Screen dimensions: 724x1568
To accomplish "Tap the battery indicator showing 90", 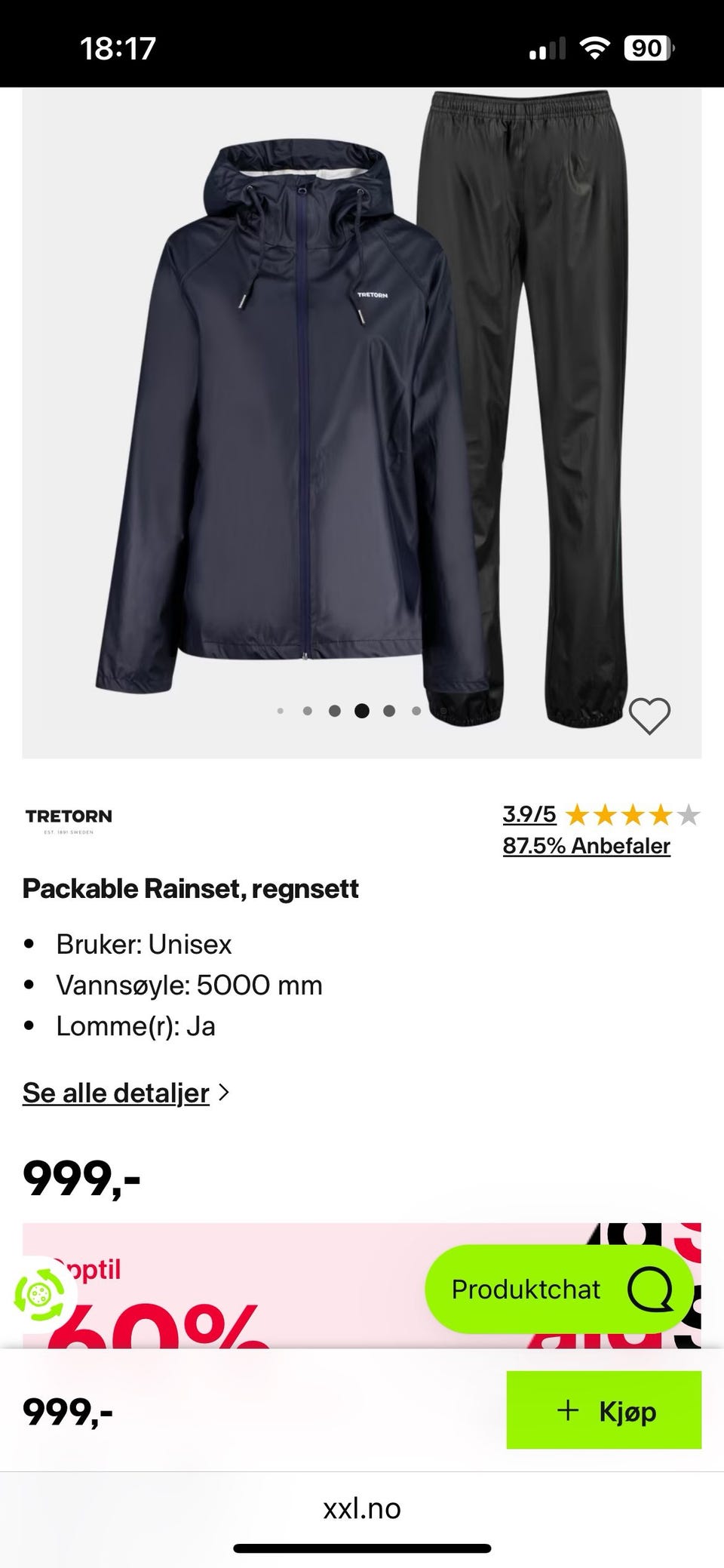I will tap(650, 48).
